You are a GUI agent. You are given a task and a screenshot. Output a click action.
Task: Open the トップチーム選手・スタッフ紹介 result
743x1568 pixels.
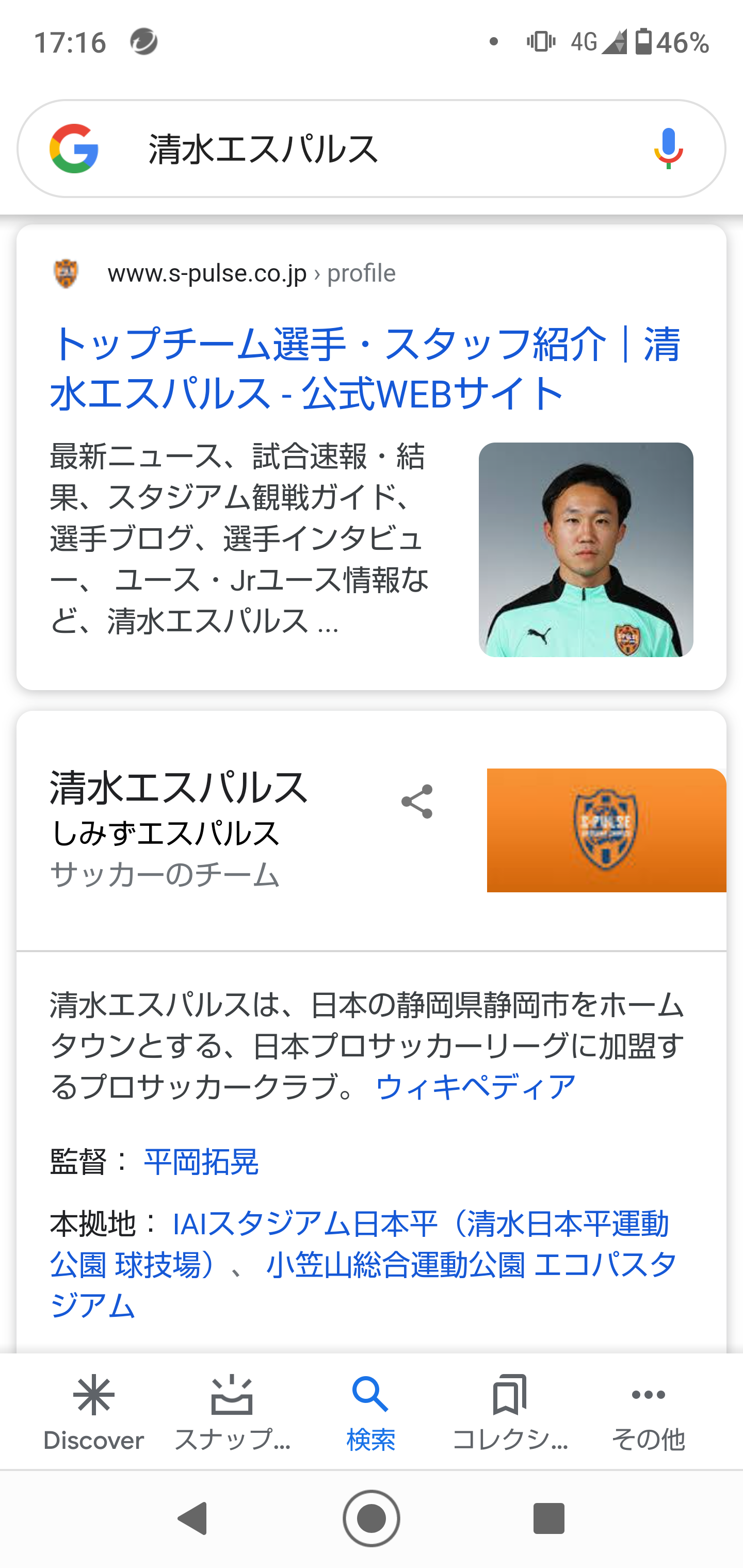click(364, 368)
